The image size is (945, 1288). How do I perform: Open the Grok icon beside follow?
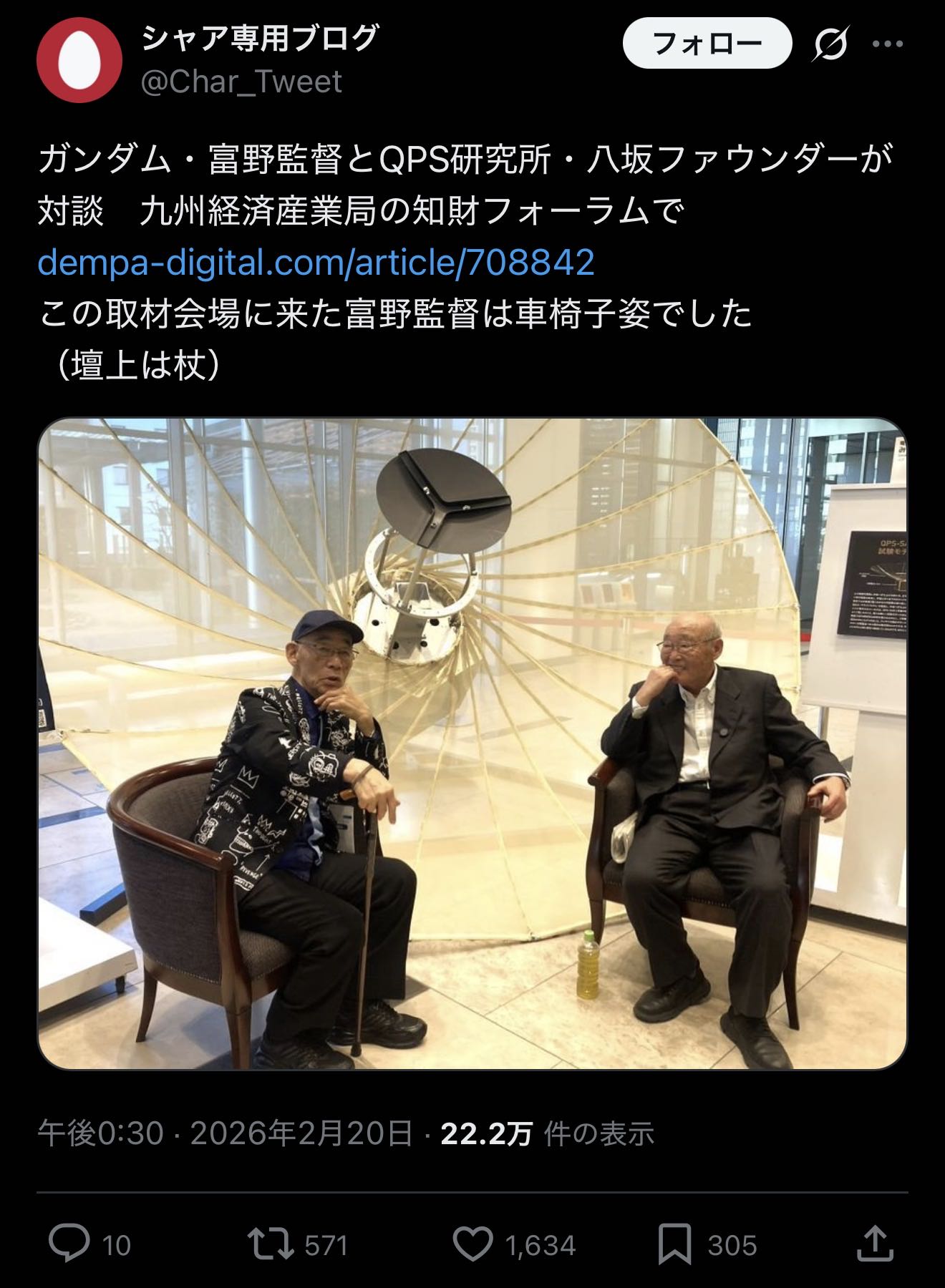831,44
